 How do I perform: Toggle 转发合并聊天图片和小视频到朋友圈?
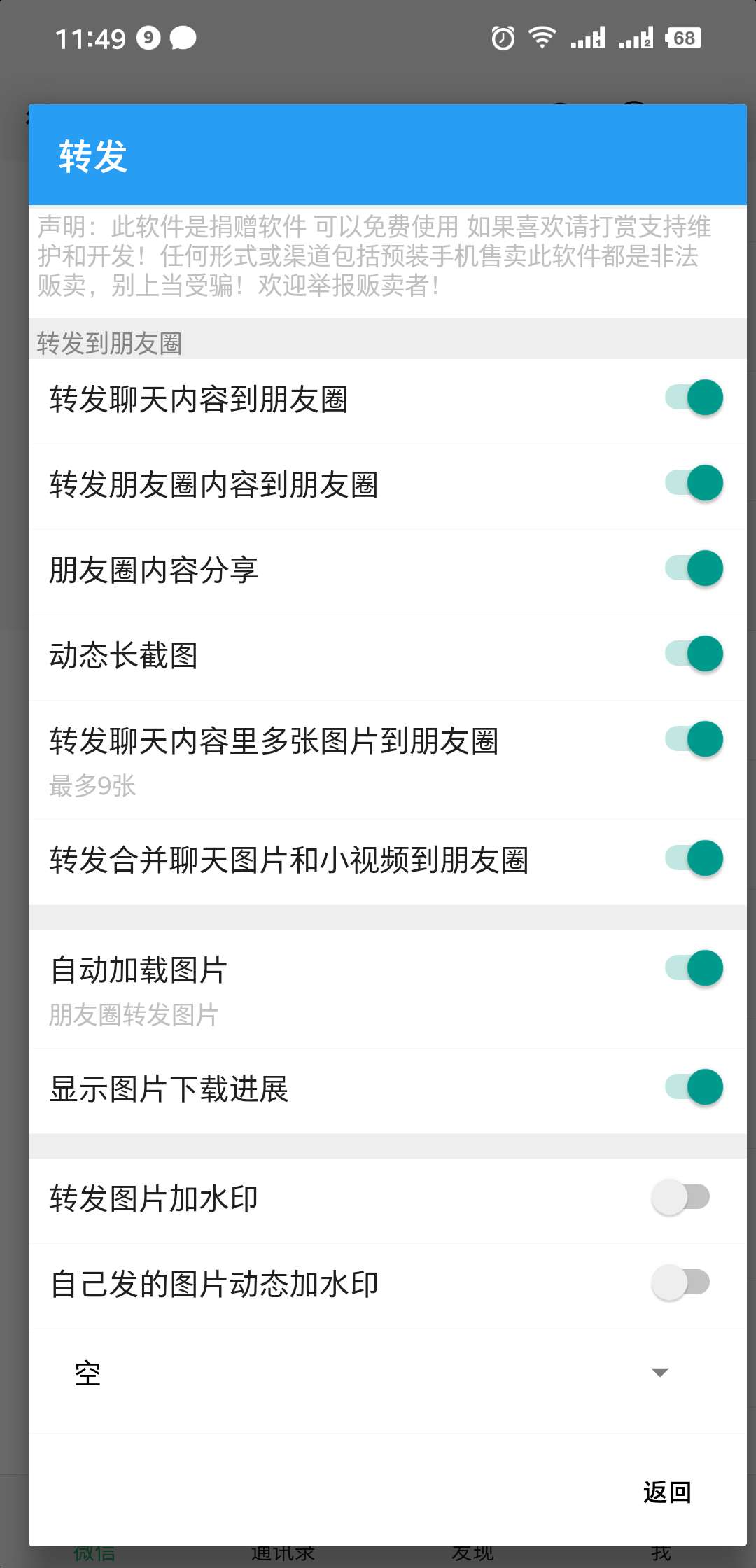point(694,859)
